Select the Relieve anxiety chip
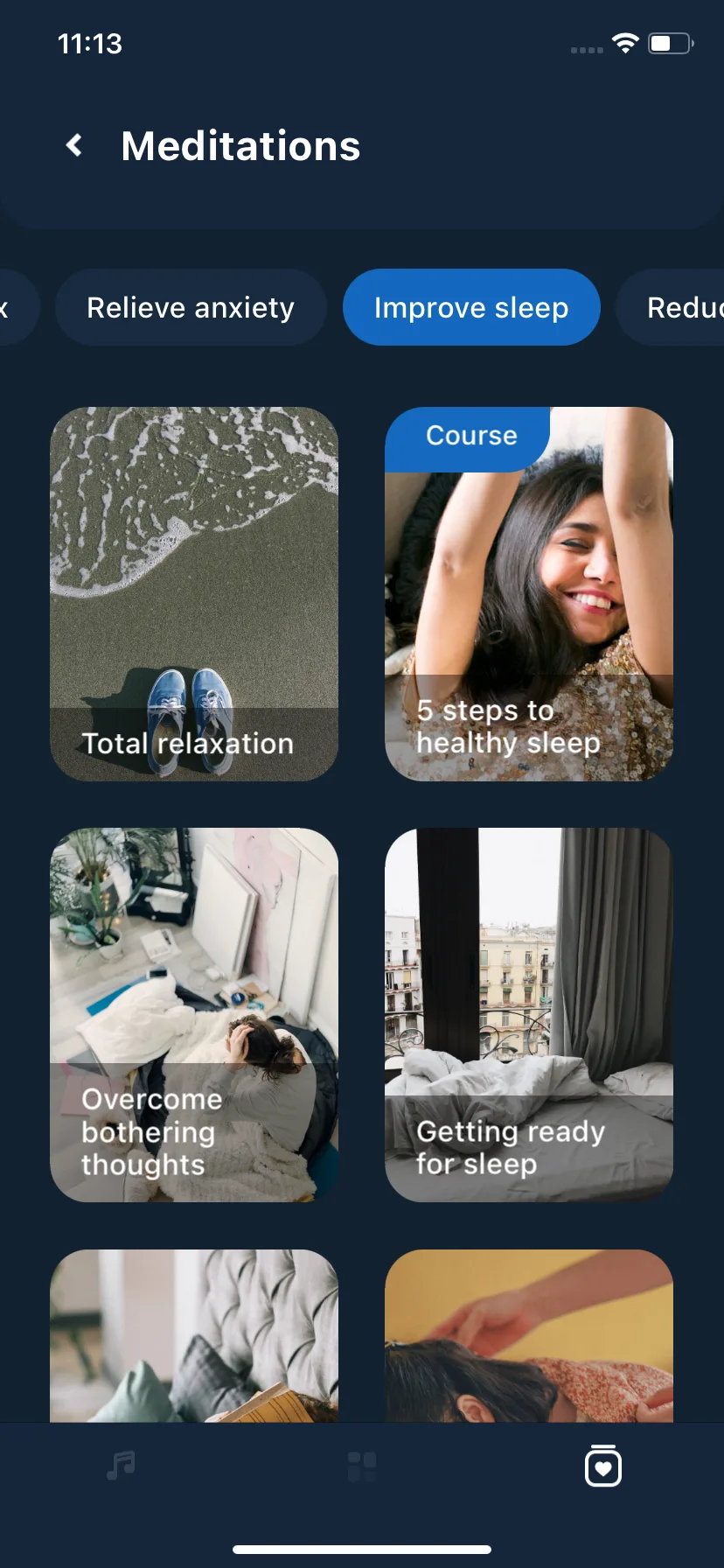 191,308
